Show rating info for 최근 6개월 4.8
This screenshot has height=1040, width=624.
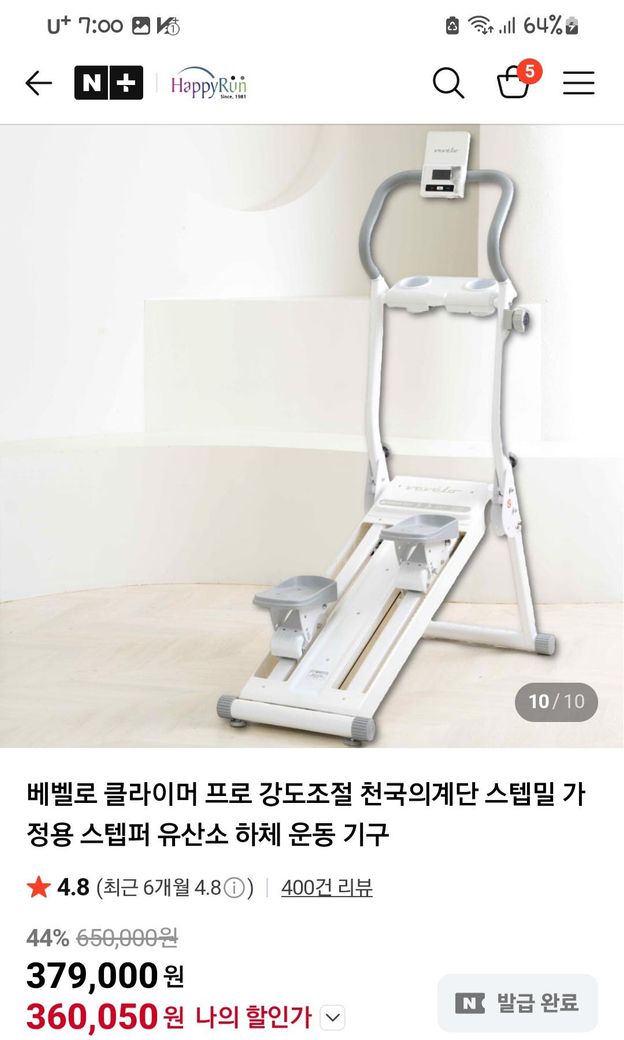pos(235,887)
